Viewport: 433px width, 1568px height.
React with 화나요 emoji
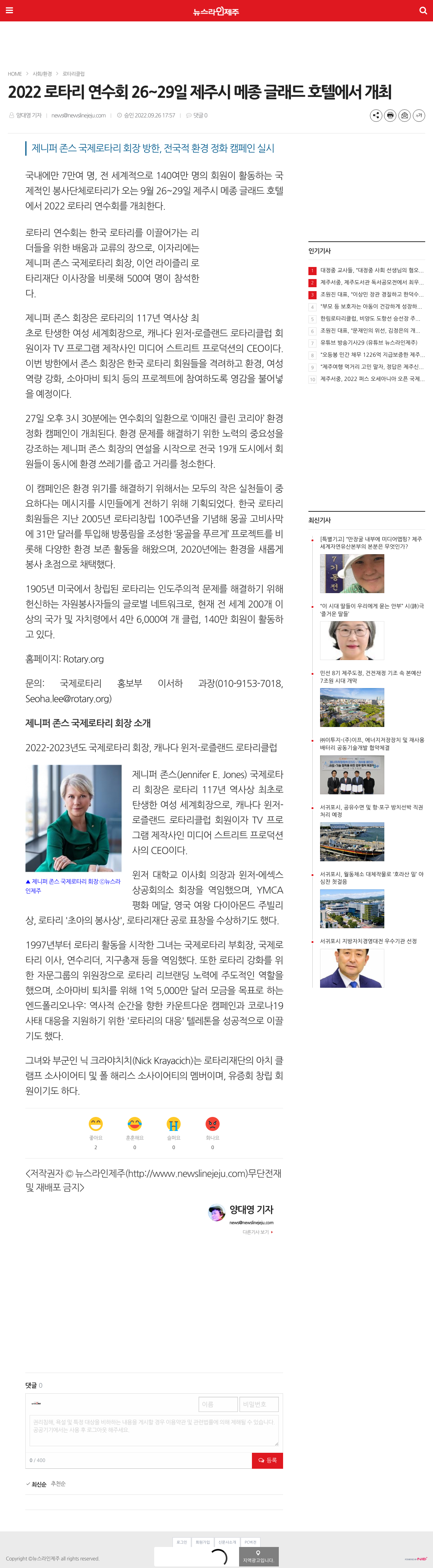(213, 1124)
